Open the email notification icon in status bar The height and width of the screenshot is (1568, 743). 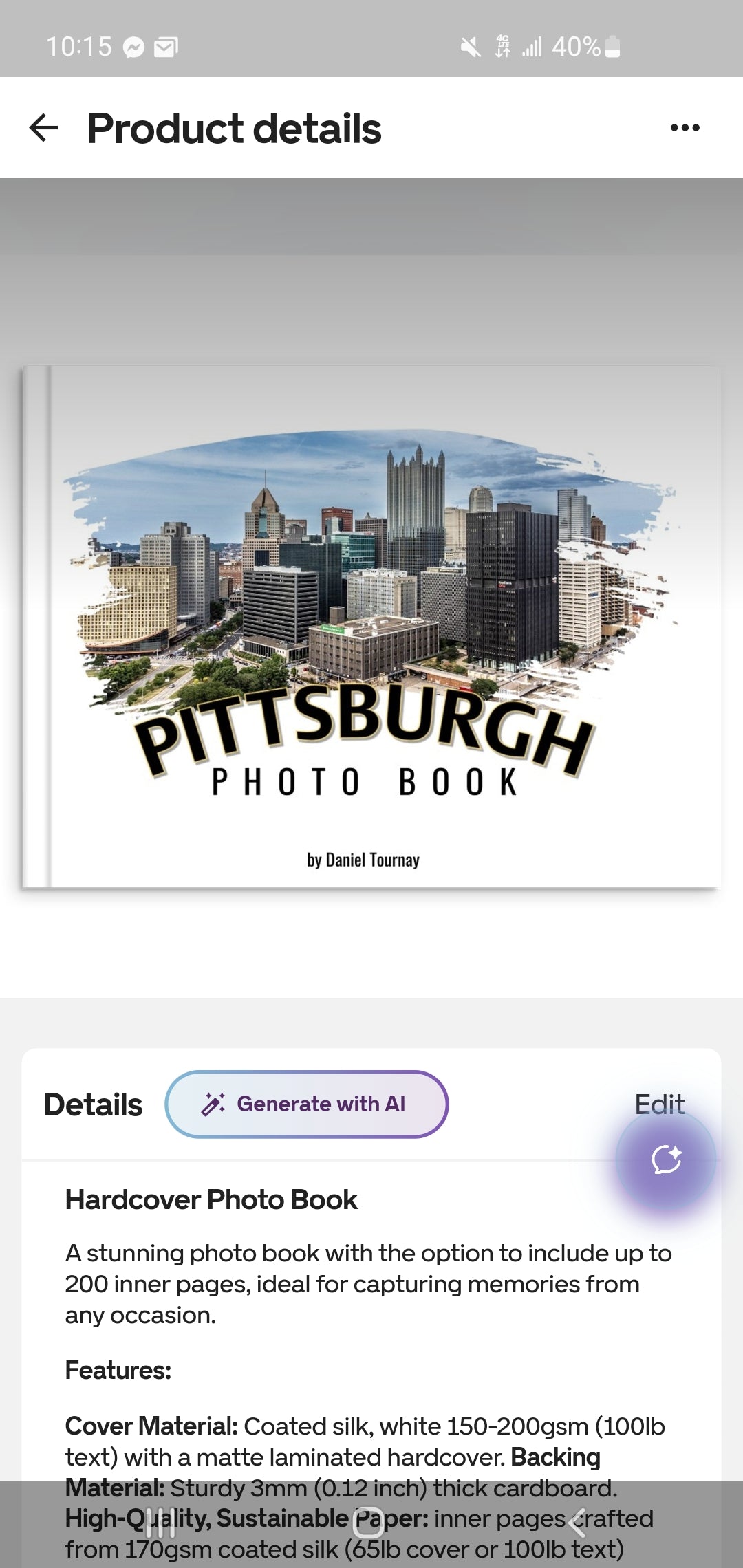tap(164, 45)
